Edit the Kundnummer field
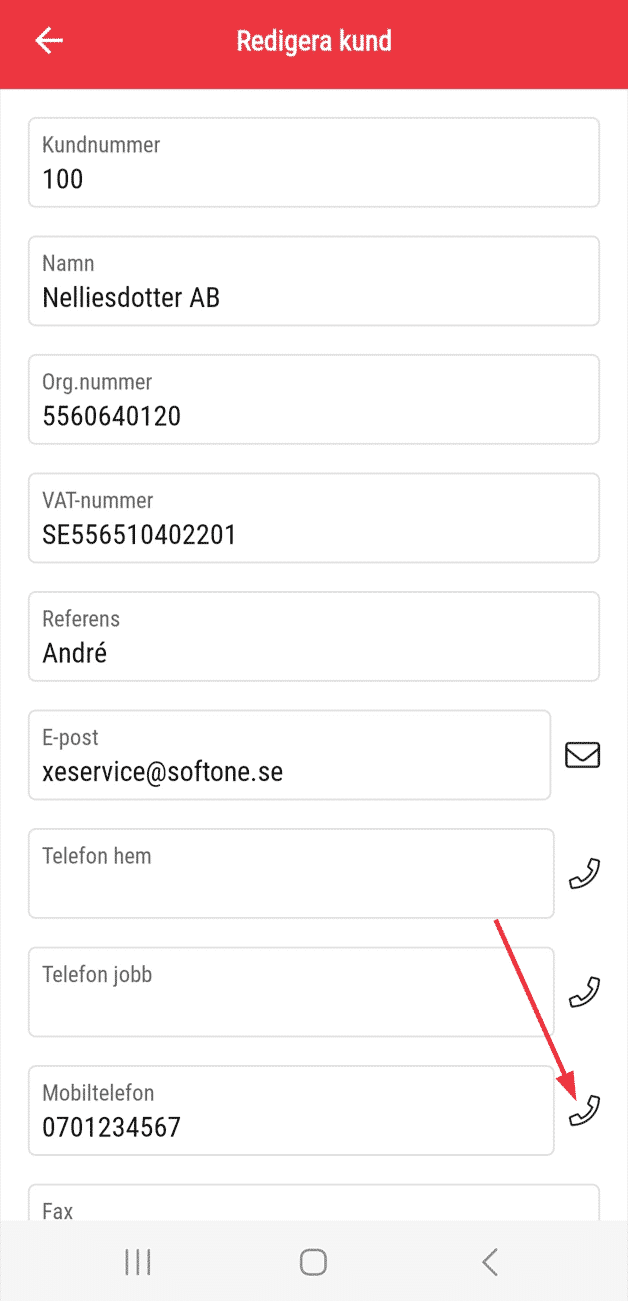Image resolution: width=628 pixels, height=1301 pixels. 314,162
